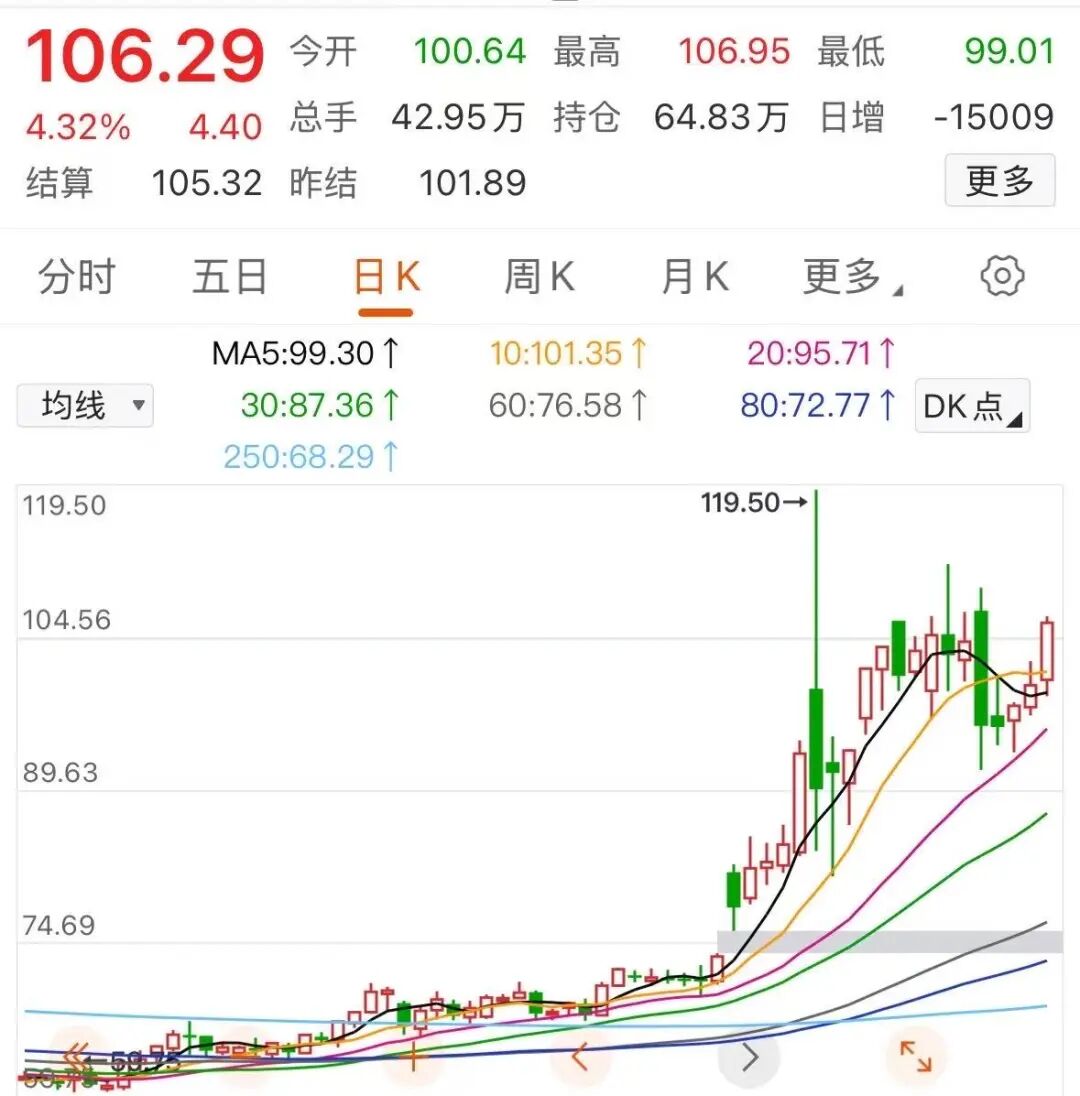The width and height of the screenshot is (1080, 1096).
Task: Switch to the 月K chart tab
Action: click(695, 277)
